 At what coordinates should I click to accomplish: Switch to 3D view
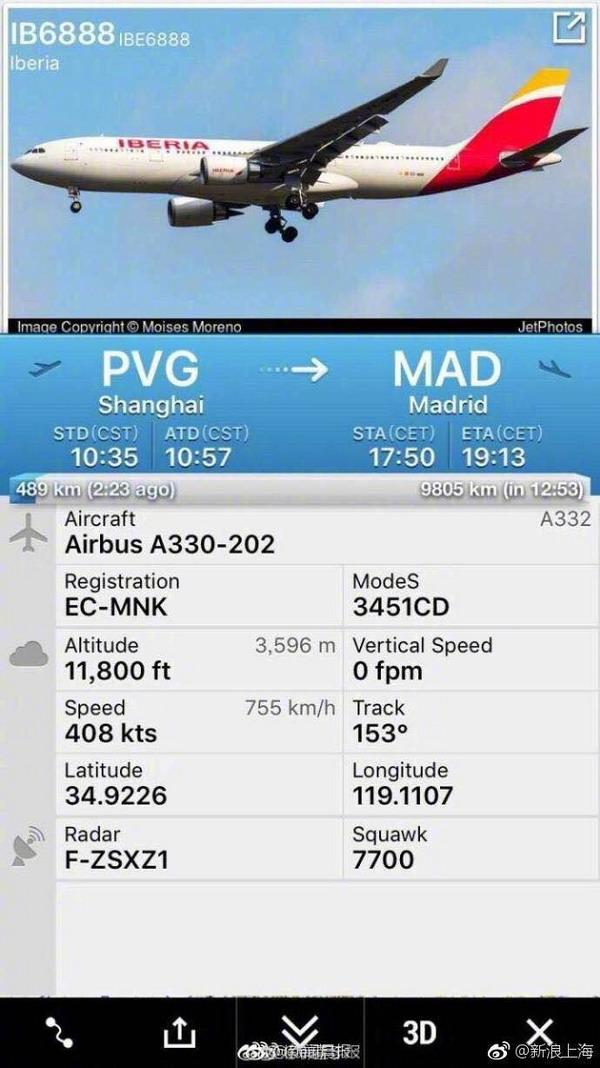(x=419, y=1032)
